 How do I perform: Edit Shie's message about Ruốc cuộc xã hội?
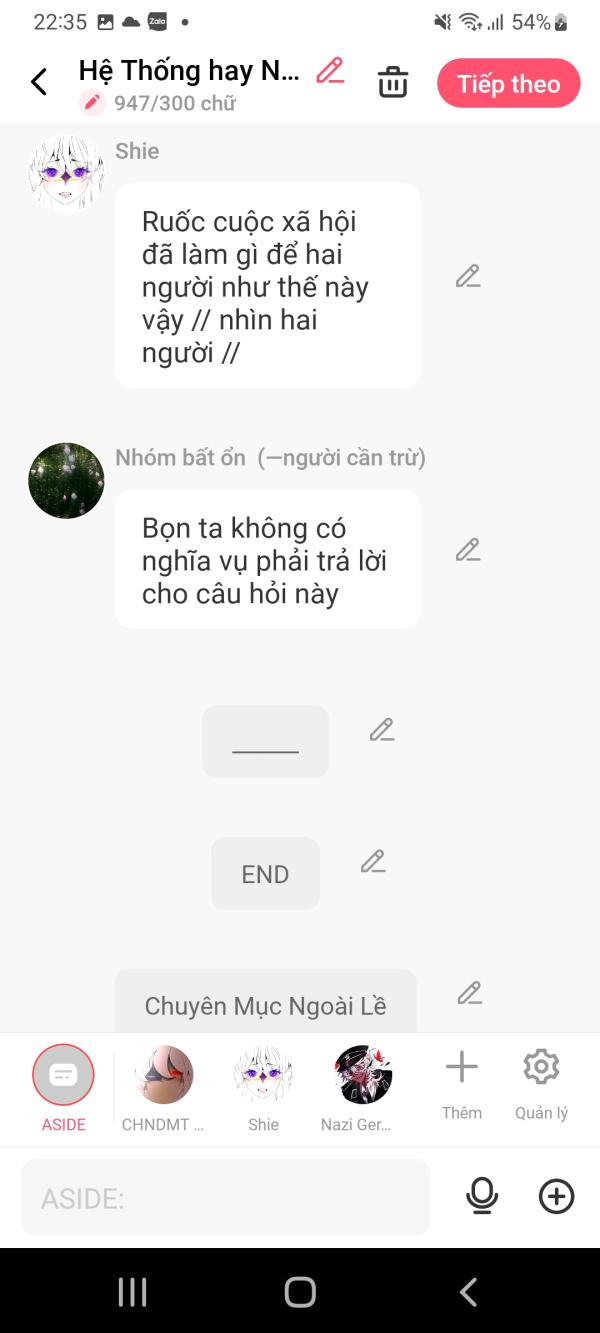point(468,276)
